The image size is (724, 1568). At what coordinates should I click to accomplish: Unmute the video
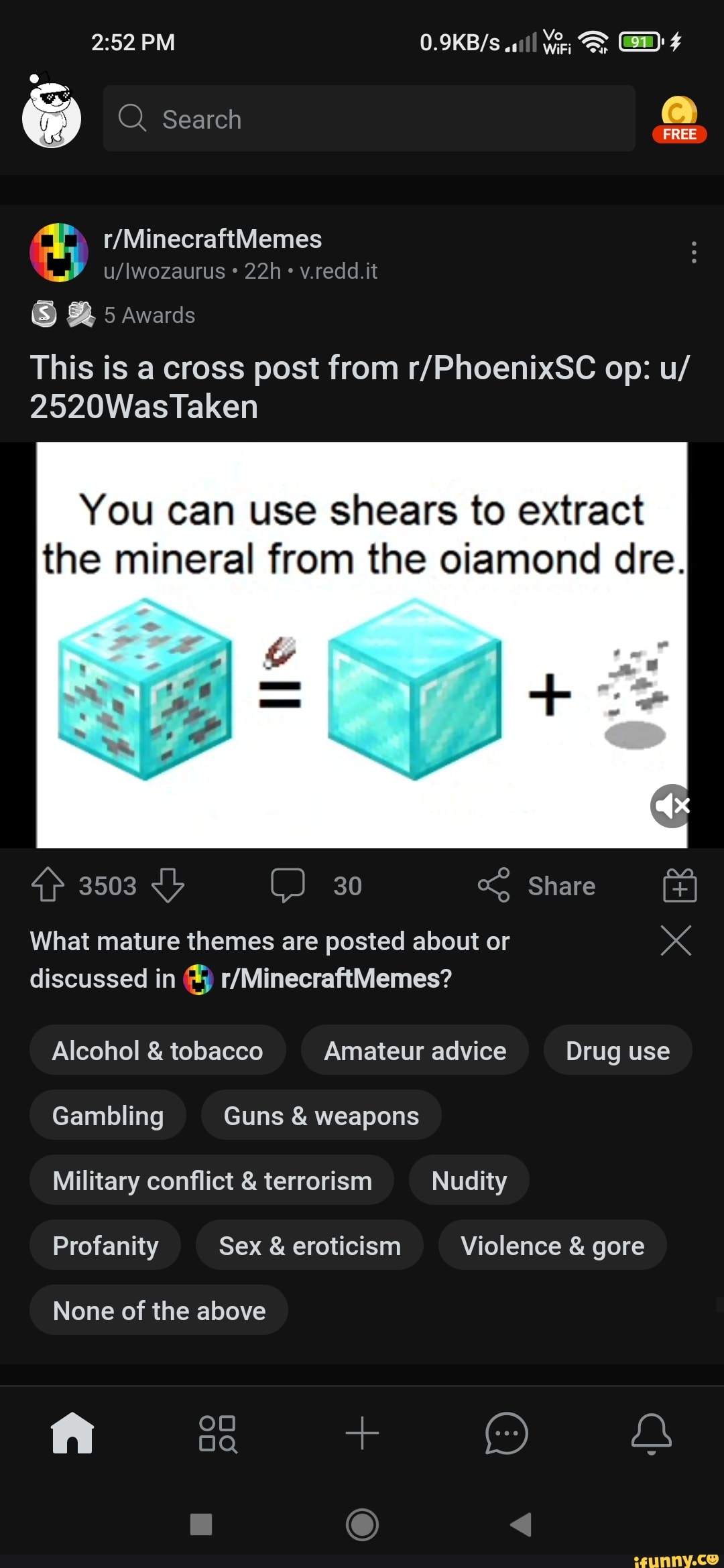670,805
